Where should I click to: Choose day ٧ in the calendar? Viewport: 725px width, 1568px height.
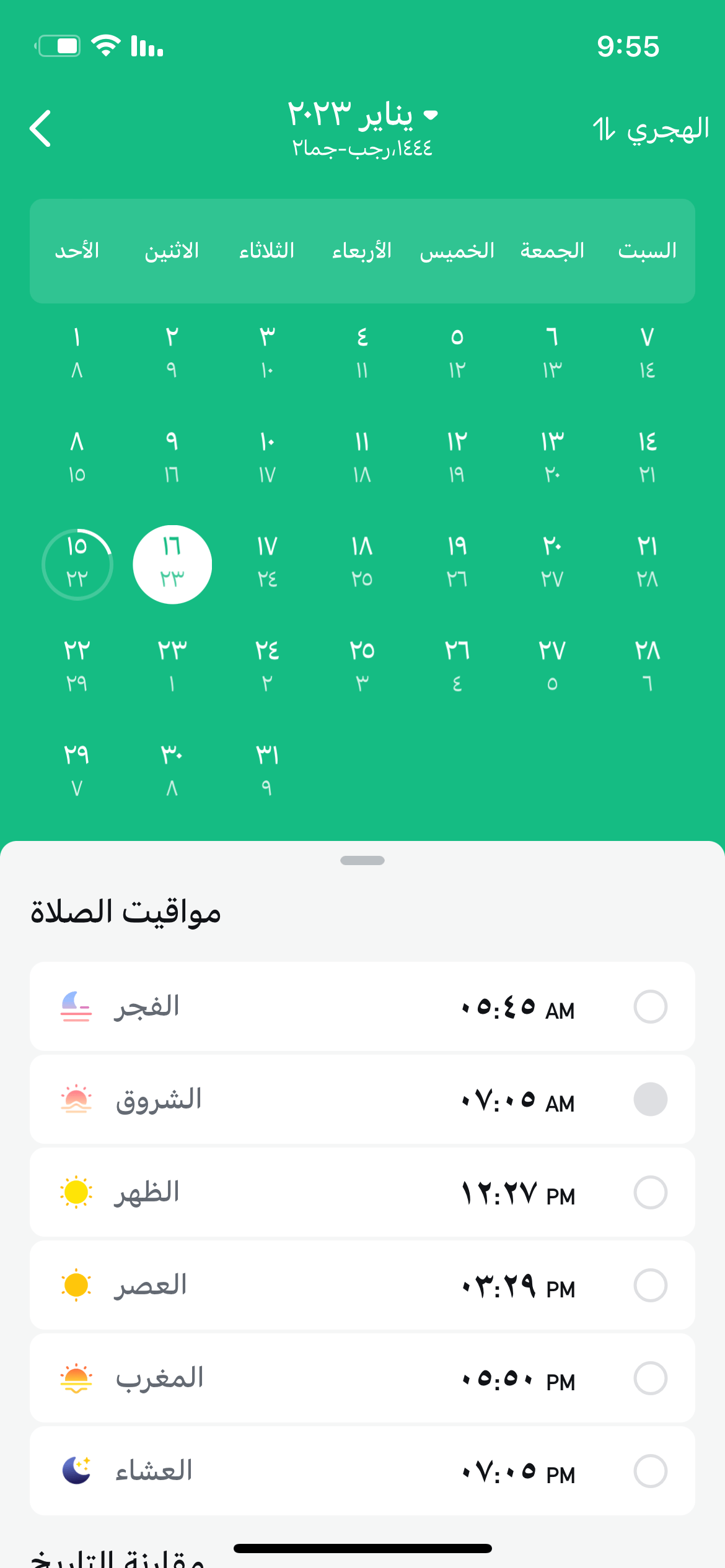(x=647, y=353)
